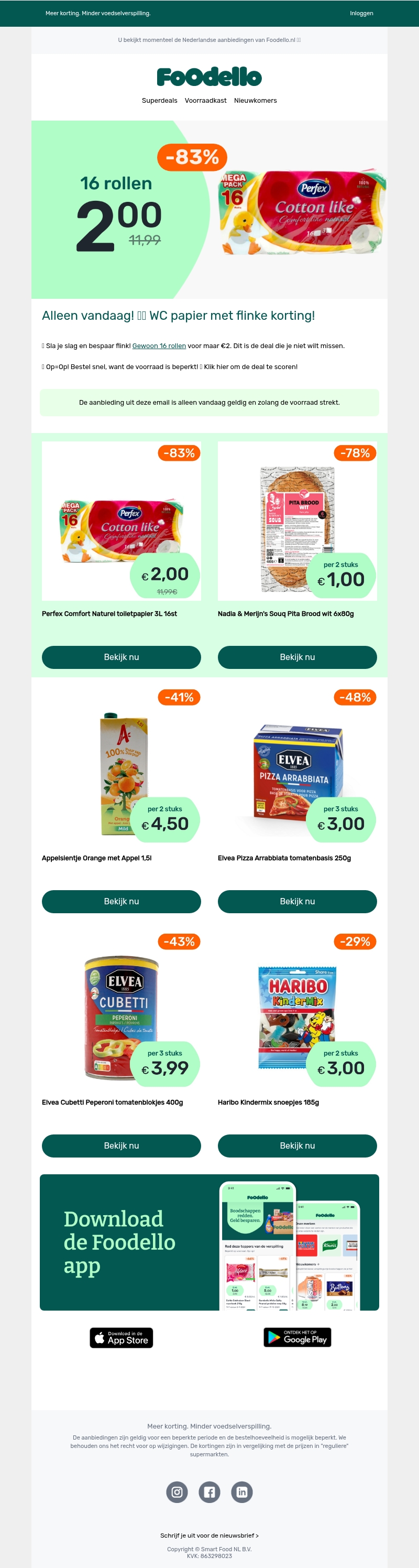Open the Superdeals section
419x1568 pixels.
(x=159, y=101)
